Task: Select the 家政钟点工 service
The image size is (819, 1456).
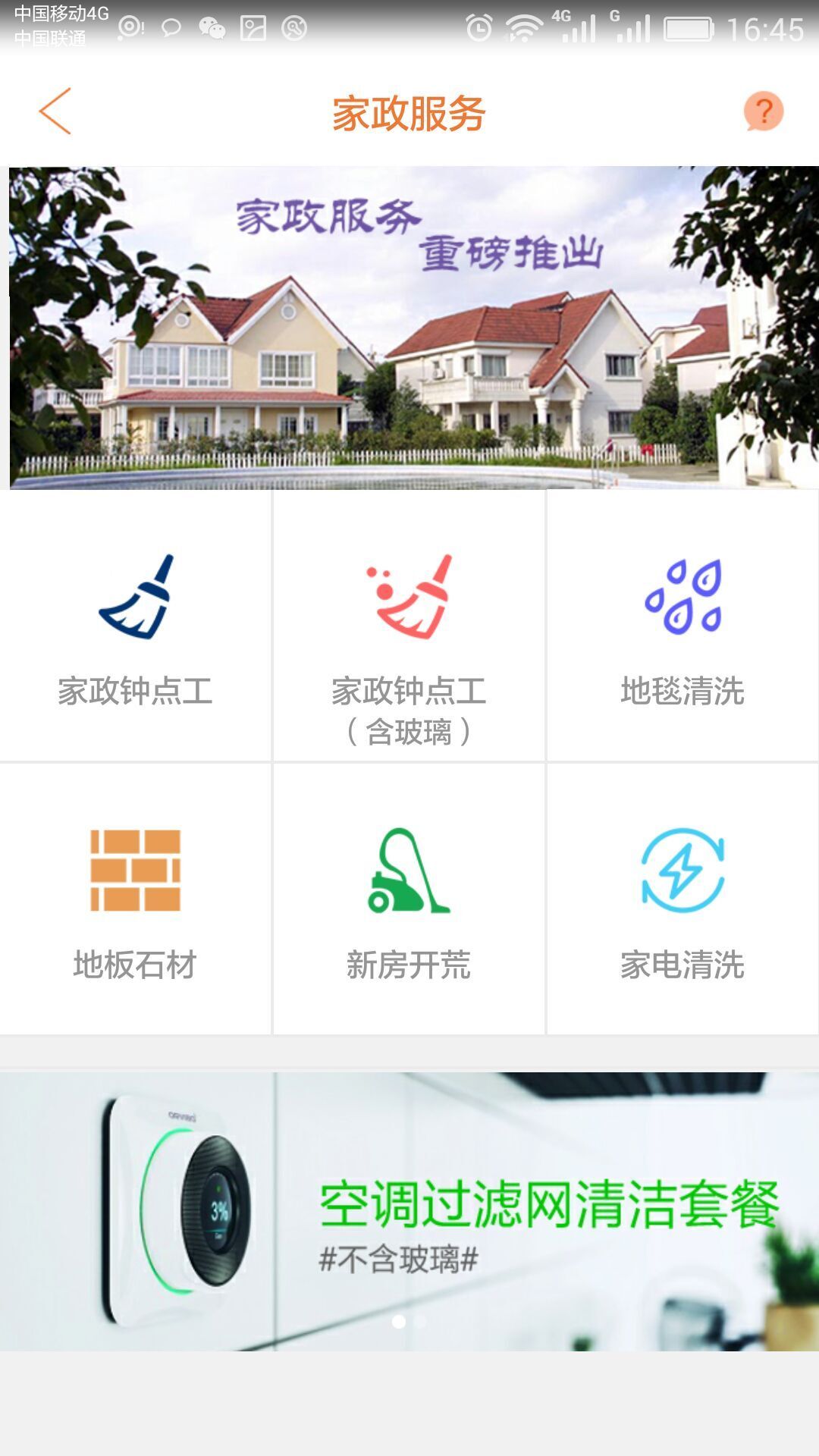Action: point(135,626)
